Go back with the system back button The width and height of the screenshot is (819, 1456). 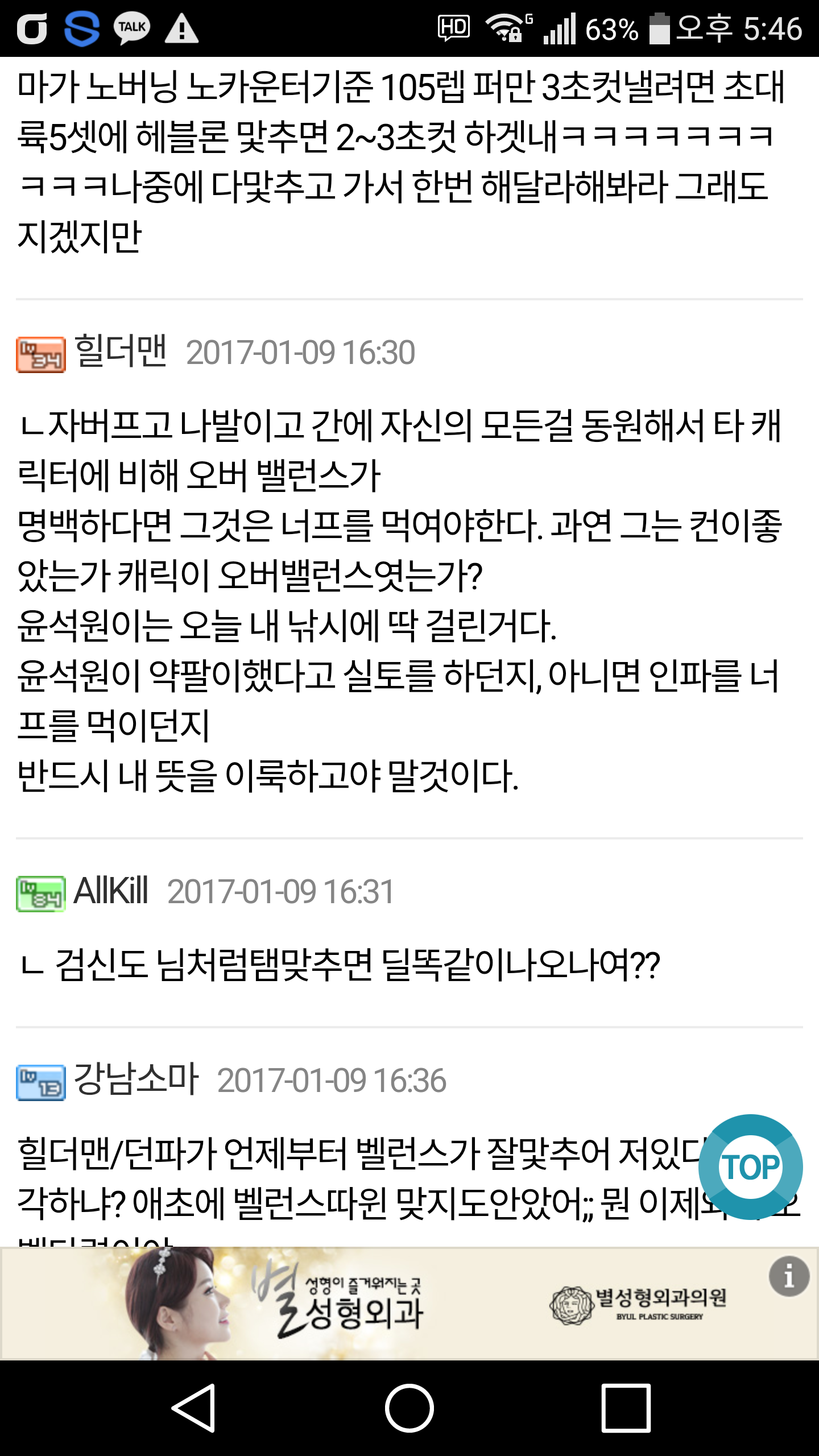point(193,1408)
